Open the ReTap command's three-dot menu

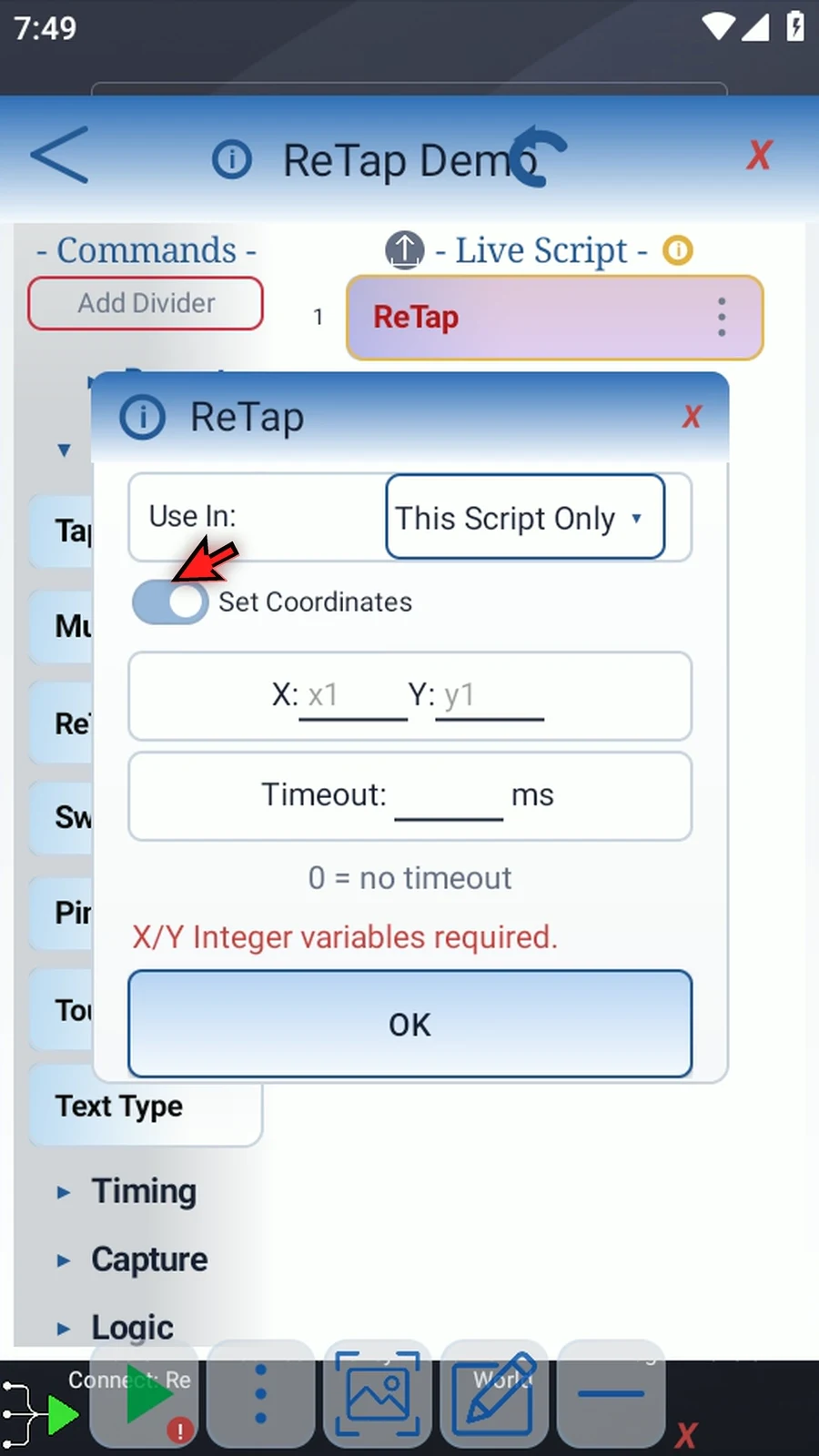[x=722, y=318]
